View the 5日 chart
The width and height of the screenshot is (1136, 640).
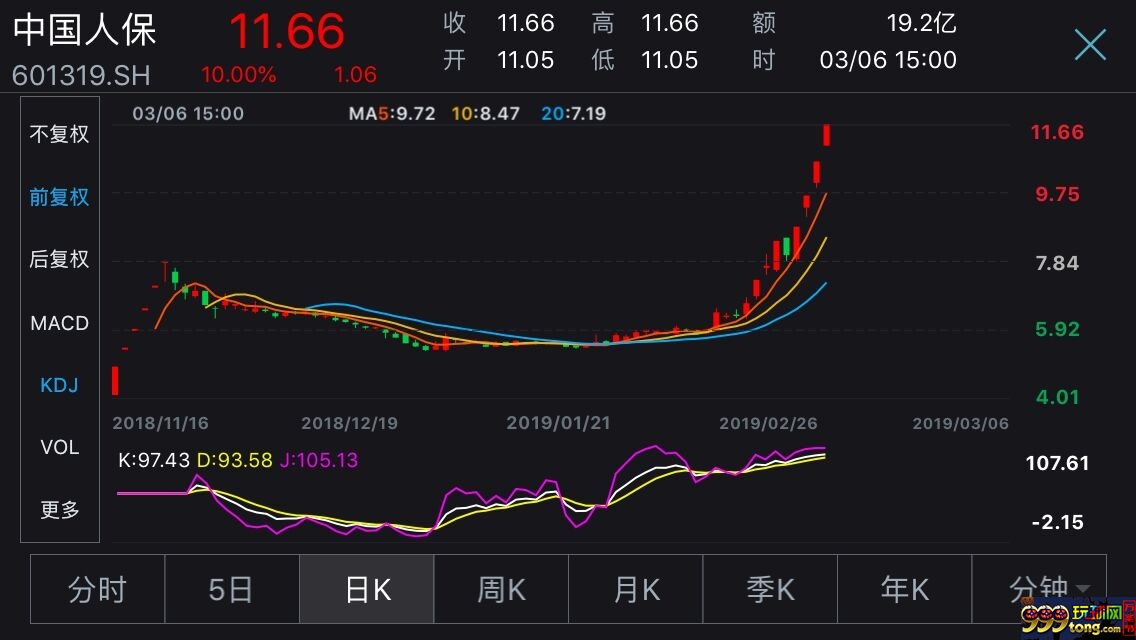pos(231,590)
